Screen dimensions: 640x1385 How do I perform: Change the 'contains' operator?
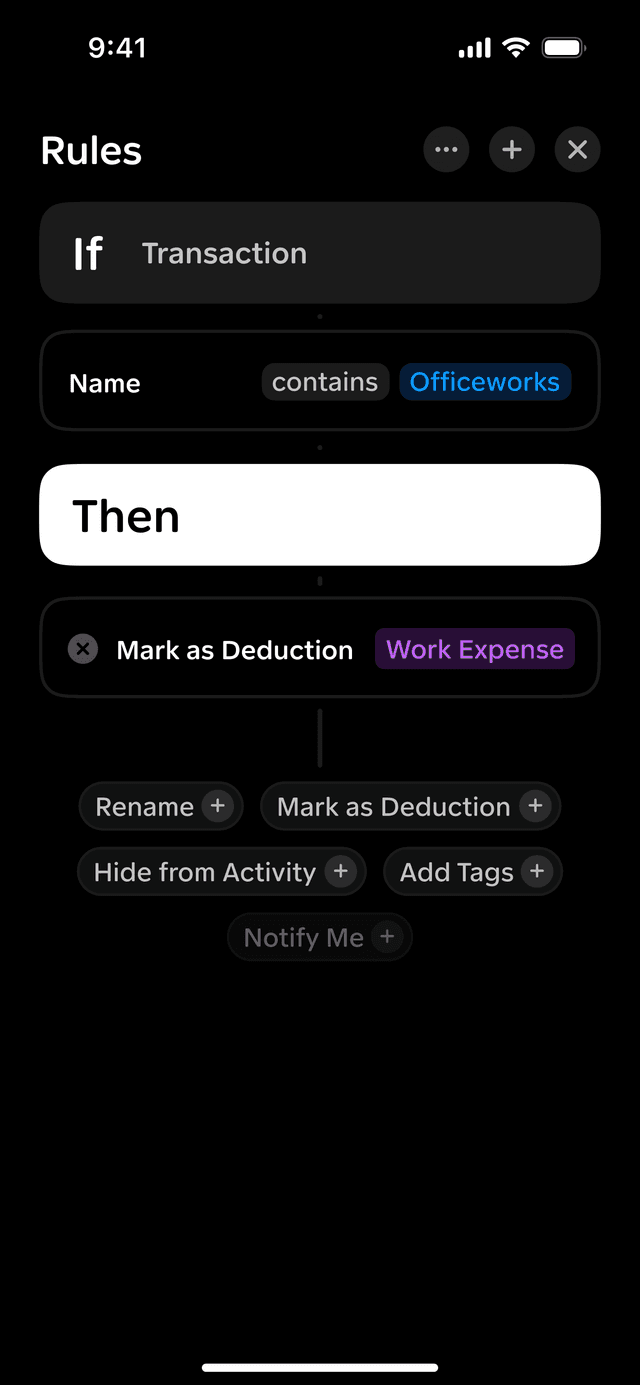click(325, 382)
